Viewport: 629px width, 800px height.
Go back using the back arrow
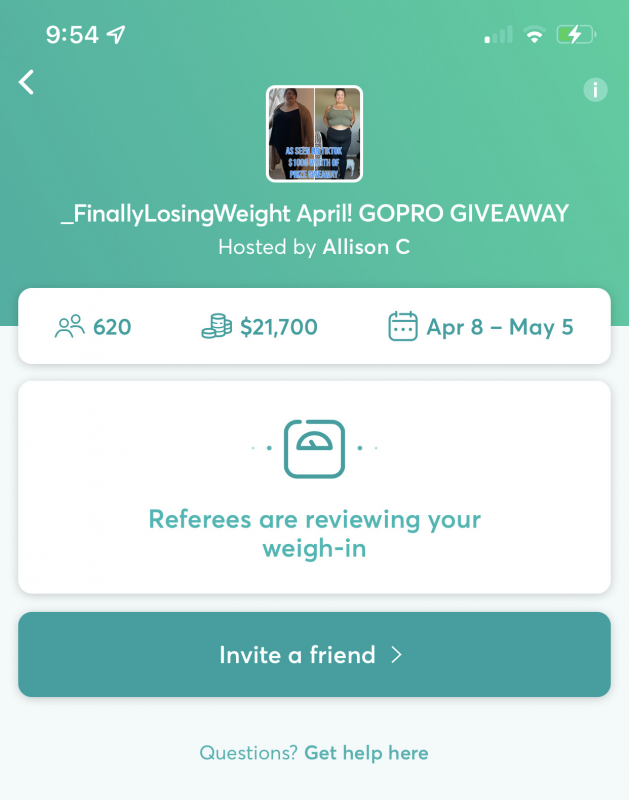[x=27, y=82]
